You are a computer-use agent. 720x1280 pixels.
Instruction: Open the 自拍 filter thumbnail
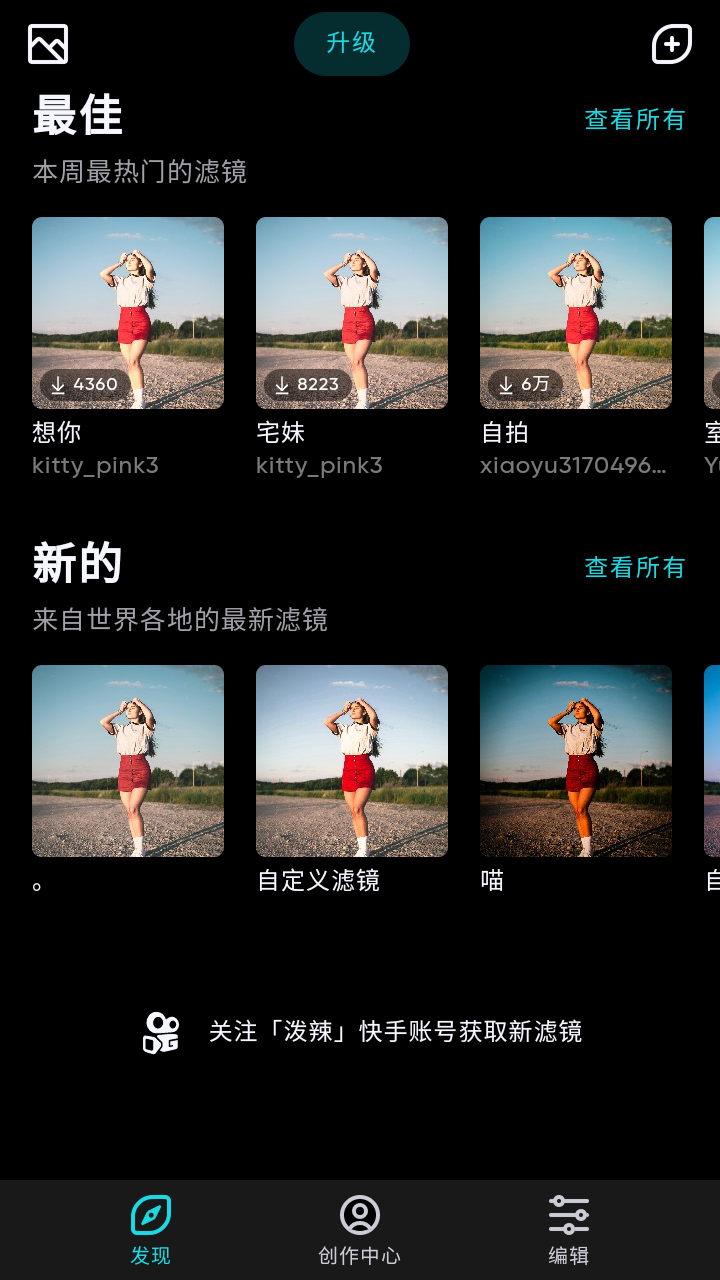(576, 313)
